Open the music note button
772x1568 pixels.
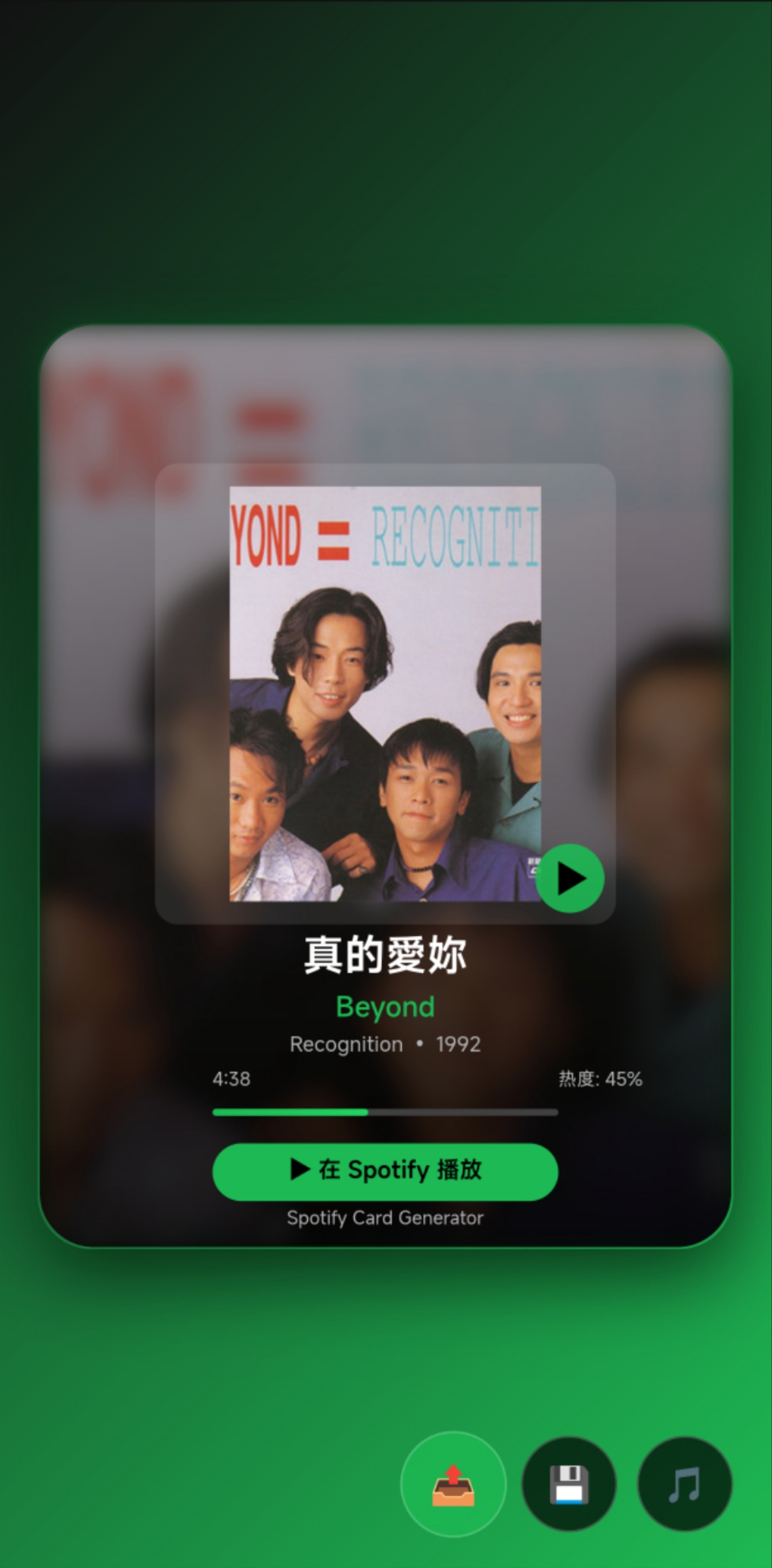[x=685, y=1484]
